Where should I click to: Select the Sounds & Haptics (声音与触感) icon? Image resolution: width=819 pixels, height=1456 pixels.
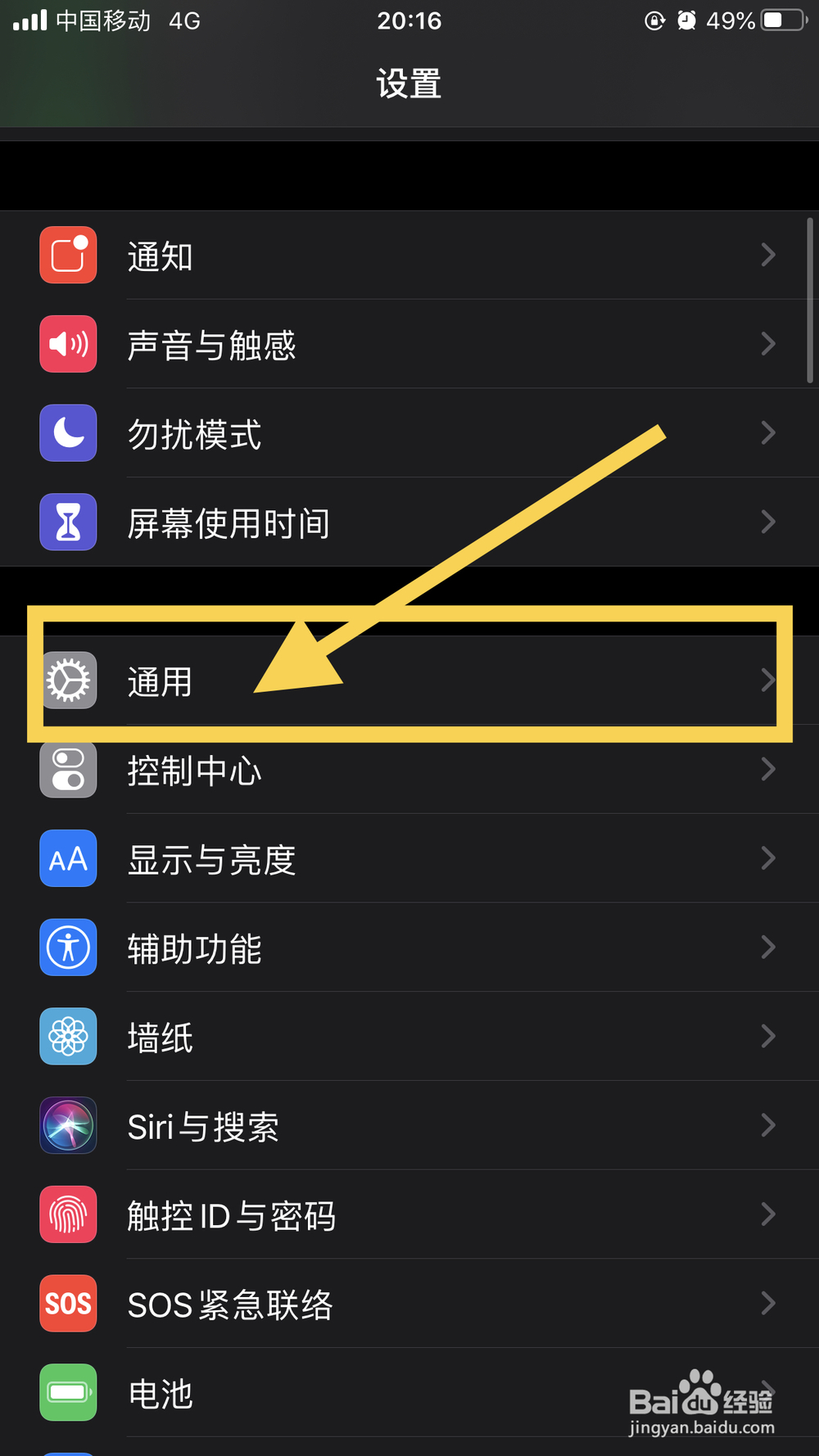pos(68,344)
